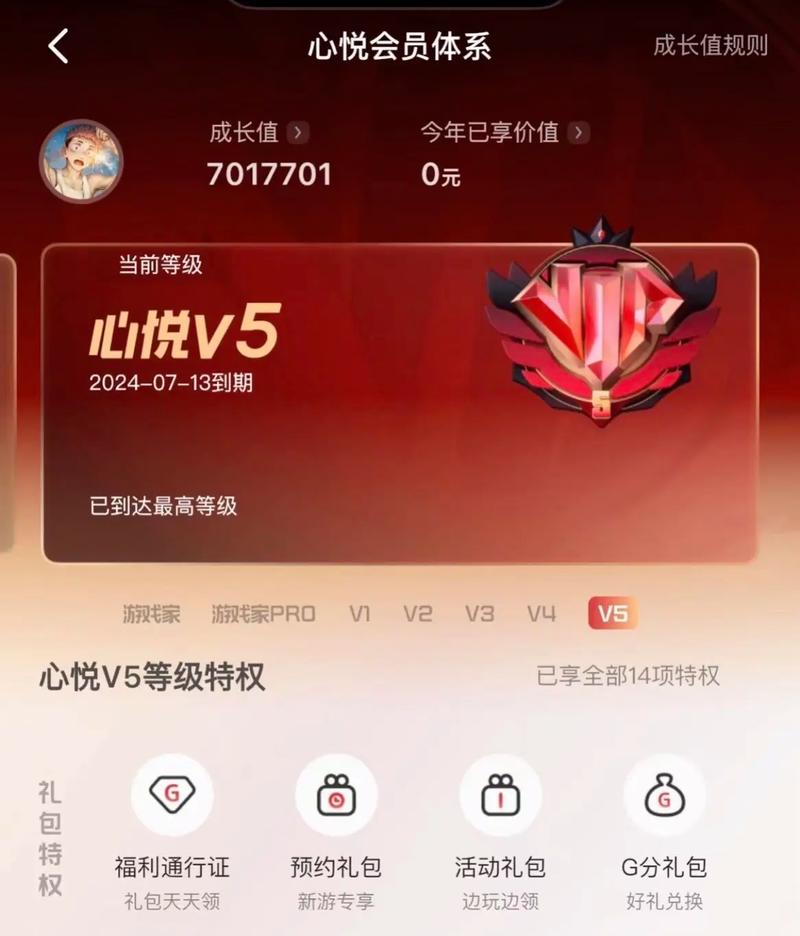Select the V5 level tab
This screenshot has height=936, width=800.
tap(612, 614)
